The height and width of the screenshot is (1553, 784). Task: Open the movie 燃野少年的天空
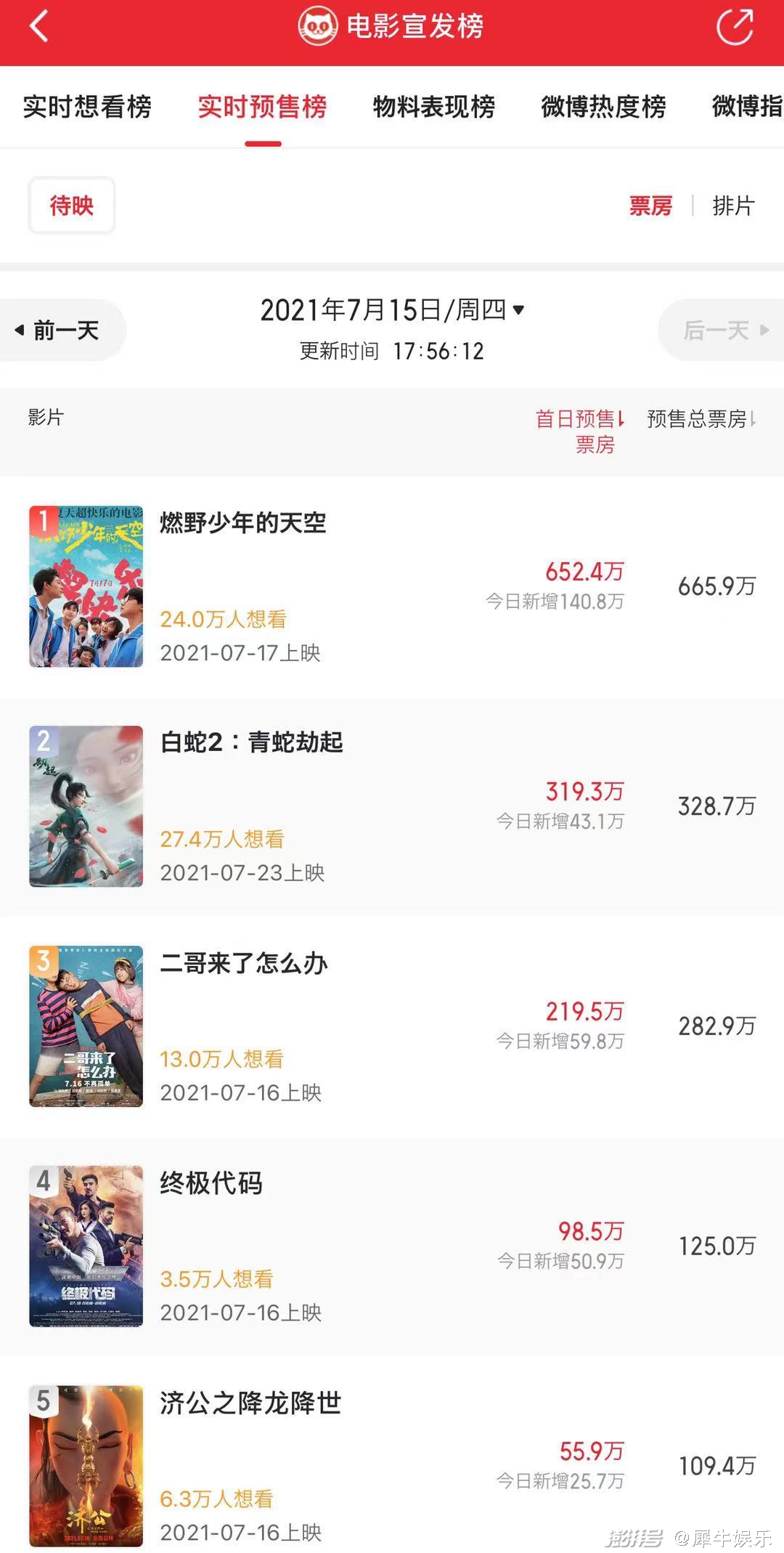pos(243,523)
